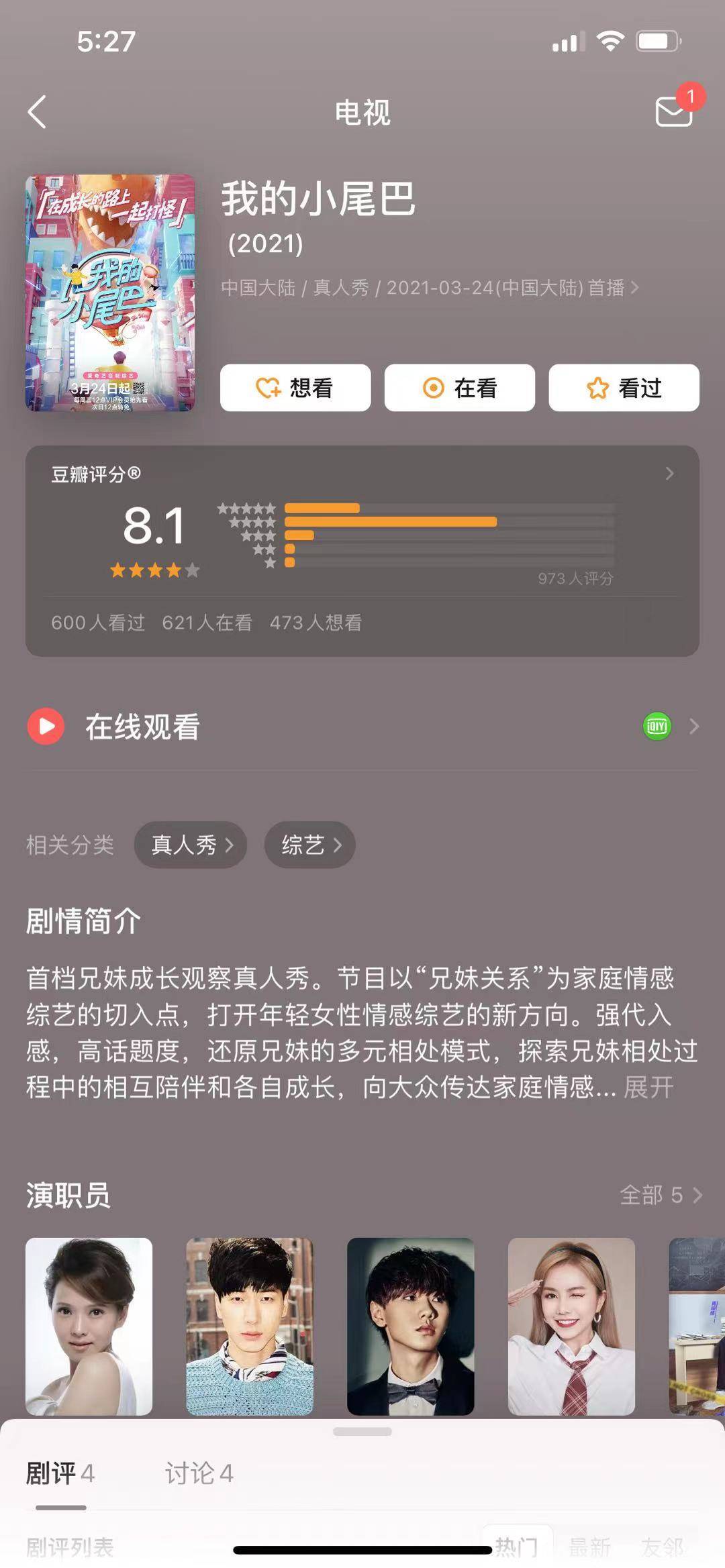Viewport: 725px width, 1568px height.
Task: Browse the 综艺 category chip
Action: (309, 845)
